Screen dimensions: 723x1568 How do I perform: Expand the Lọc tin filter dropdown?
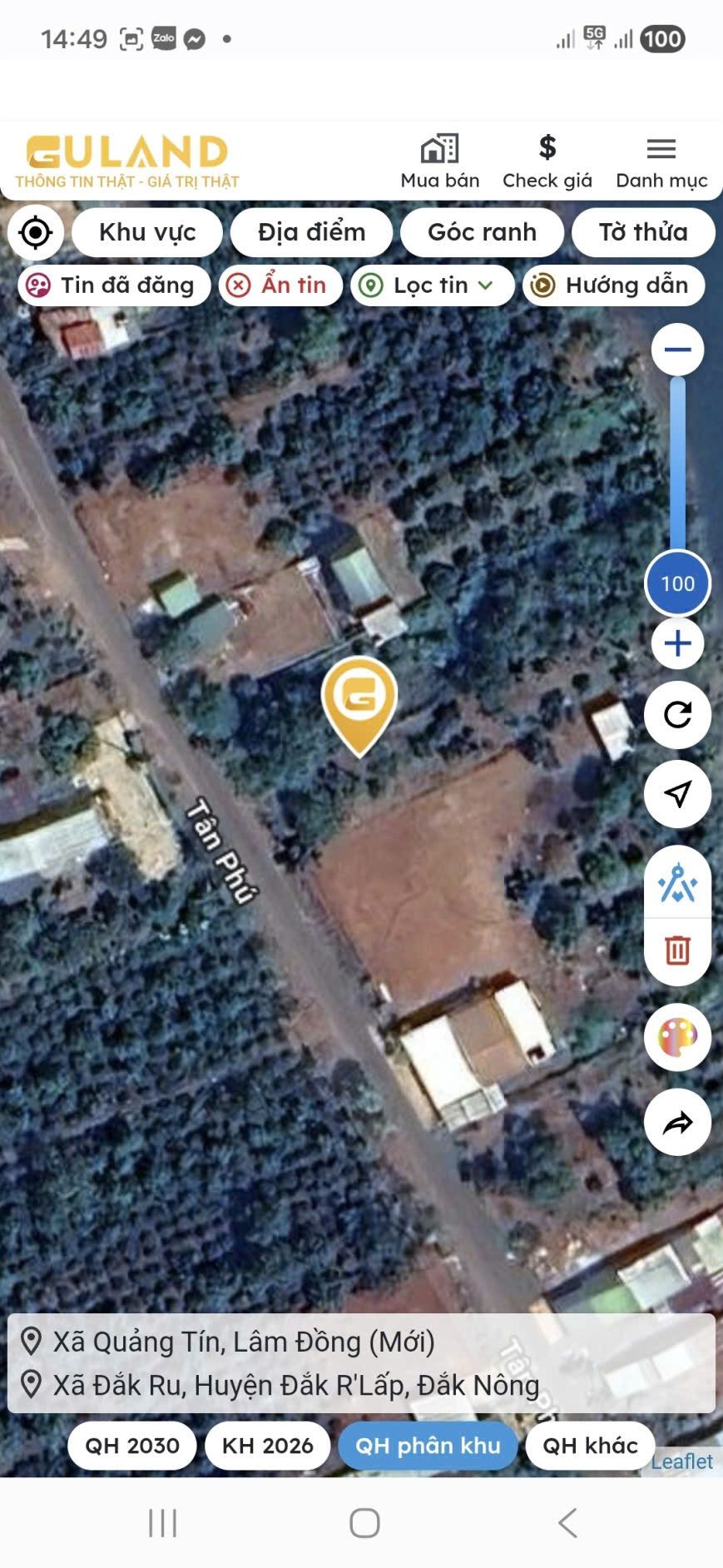[433, 285]
